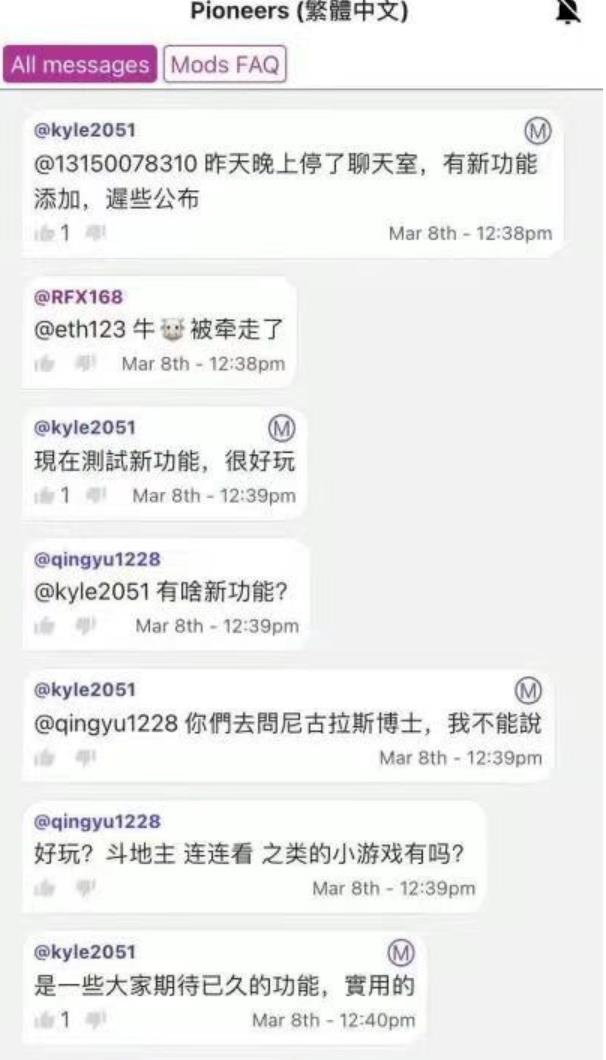Dislike RFX168's message mentioning @eth123
The width and height of the screenshot is (606, 1060).
coord(85,364)
